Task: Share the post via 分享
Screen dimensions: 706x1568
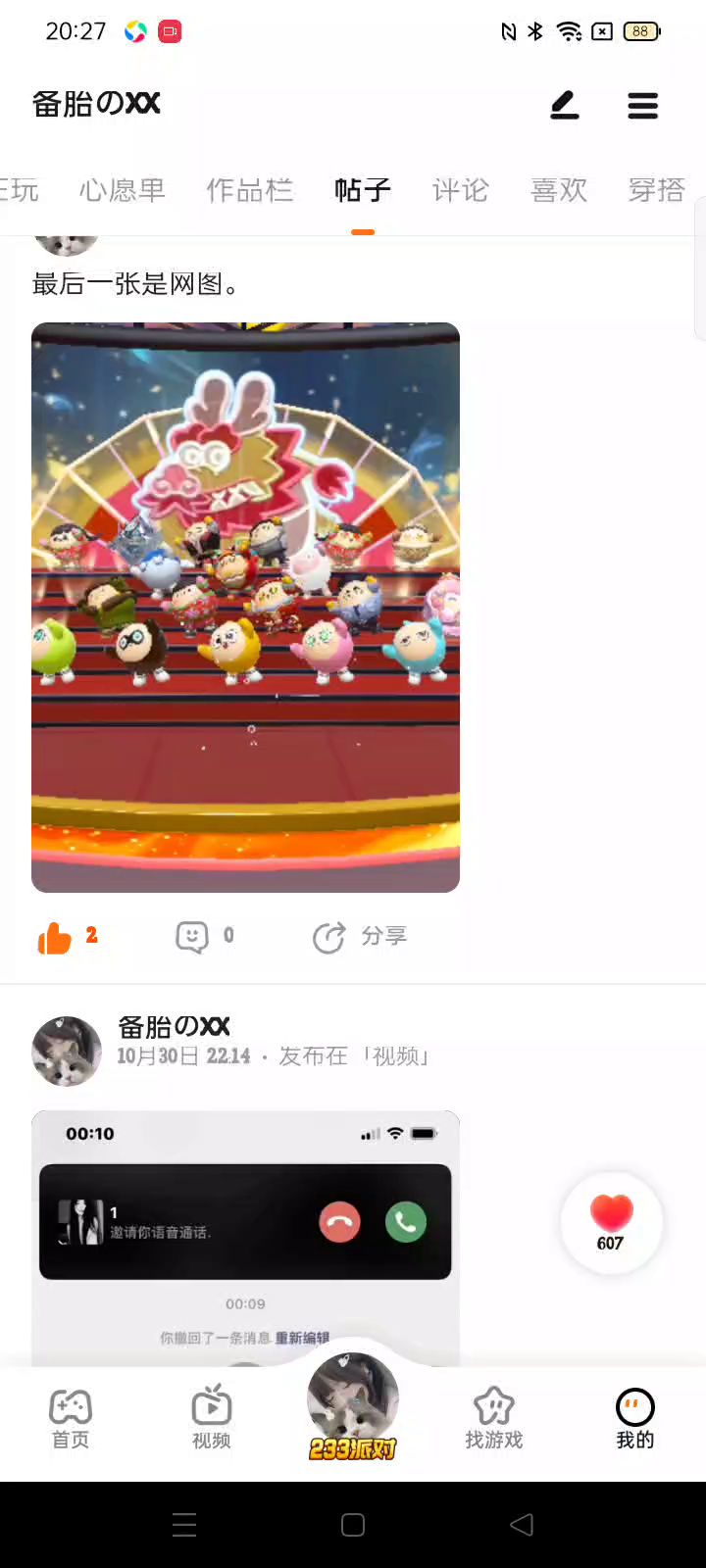Action: pos(359,937)
